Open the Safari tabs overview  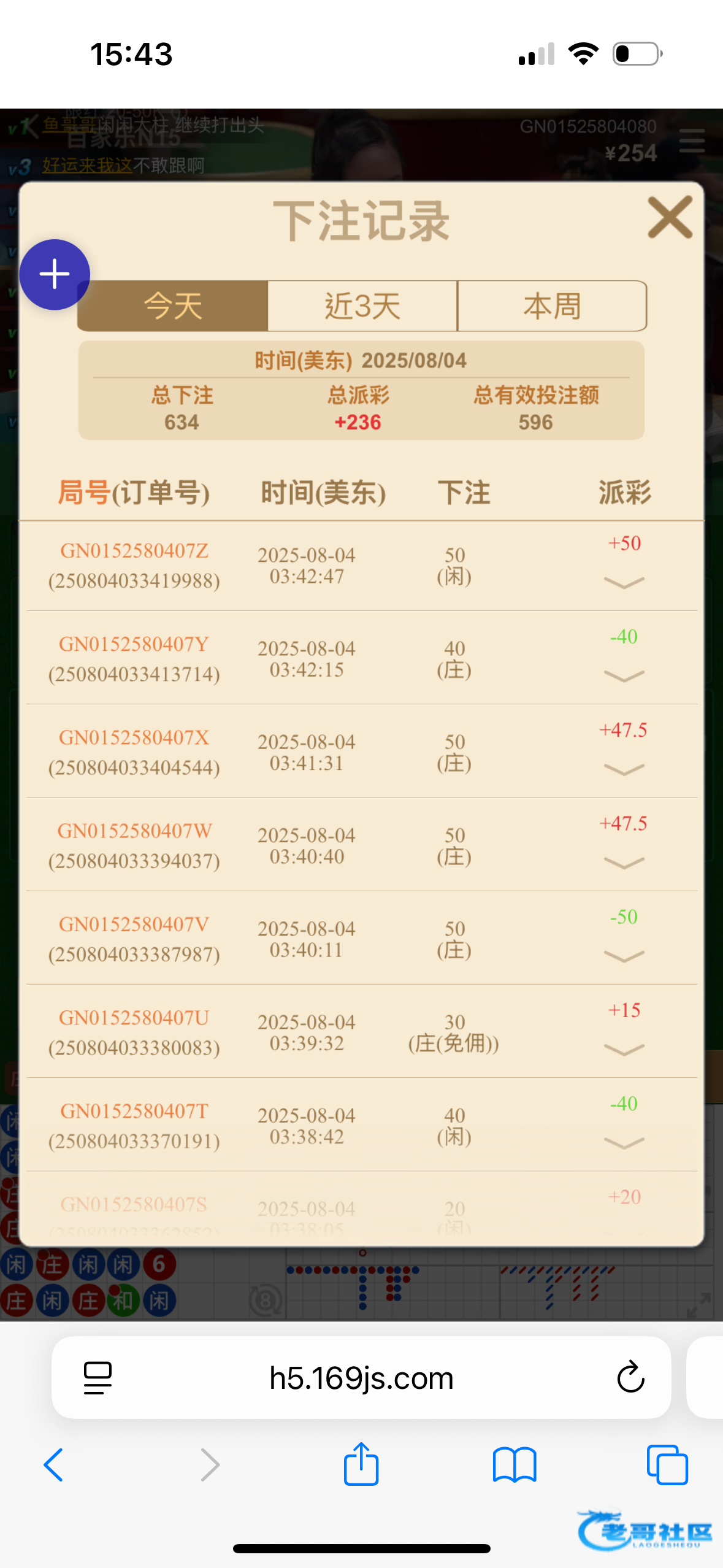pyautogui.click(x=667, y=1465)
